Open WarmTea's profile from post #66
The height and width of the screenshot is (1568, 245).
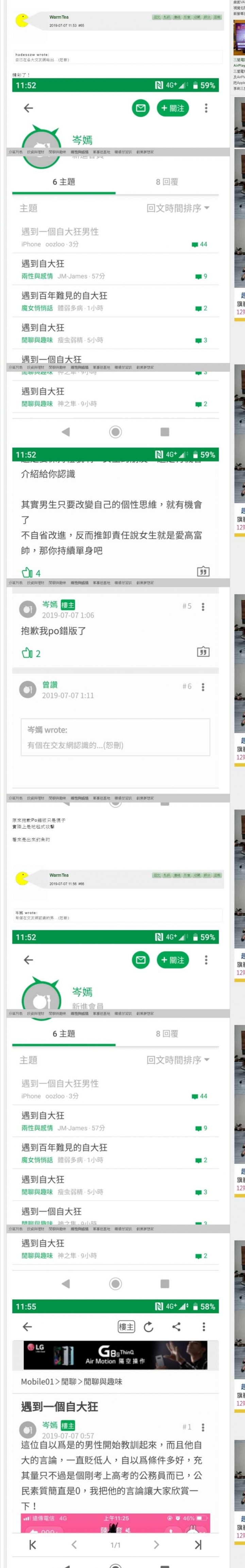click(x=59, y=875)
